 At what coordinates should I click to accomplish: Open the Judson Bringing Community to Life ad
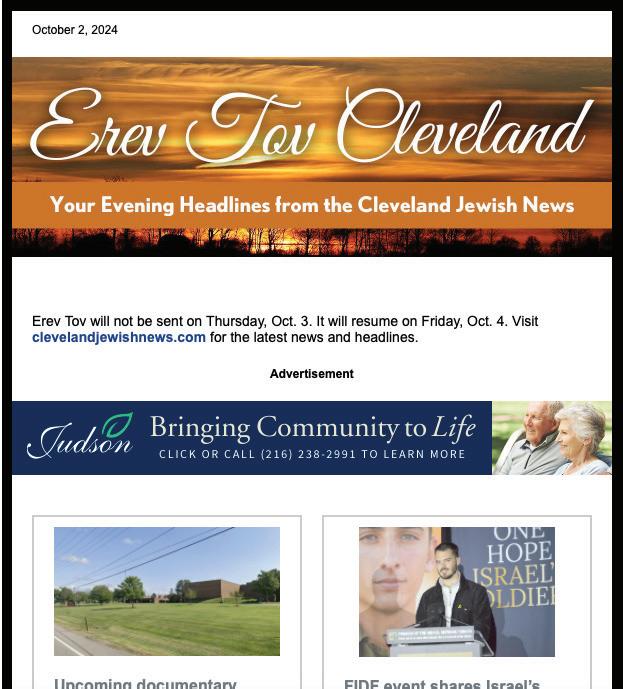[x=311, y=438]
